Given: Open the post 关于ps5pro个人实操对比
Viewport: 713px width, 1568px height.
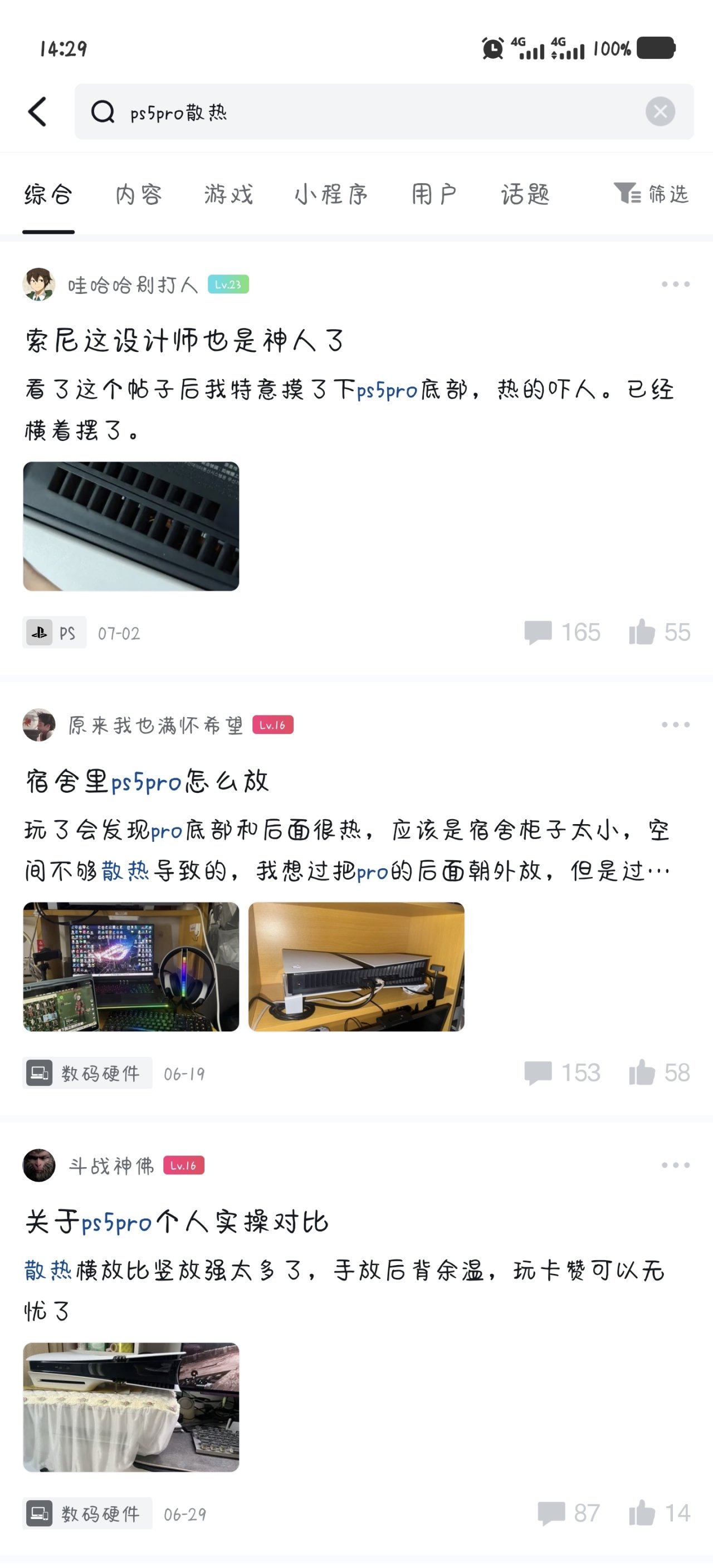Looking at the screenshot, I should point(177,1222).
